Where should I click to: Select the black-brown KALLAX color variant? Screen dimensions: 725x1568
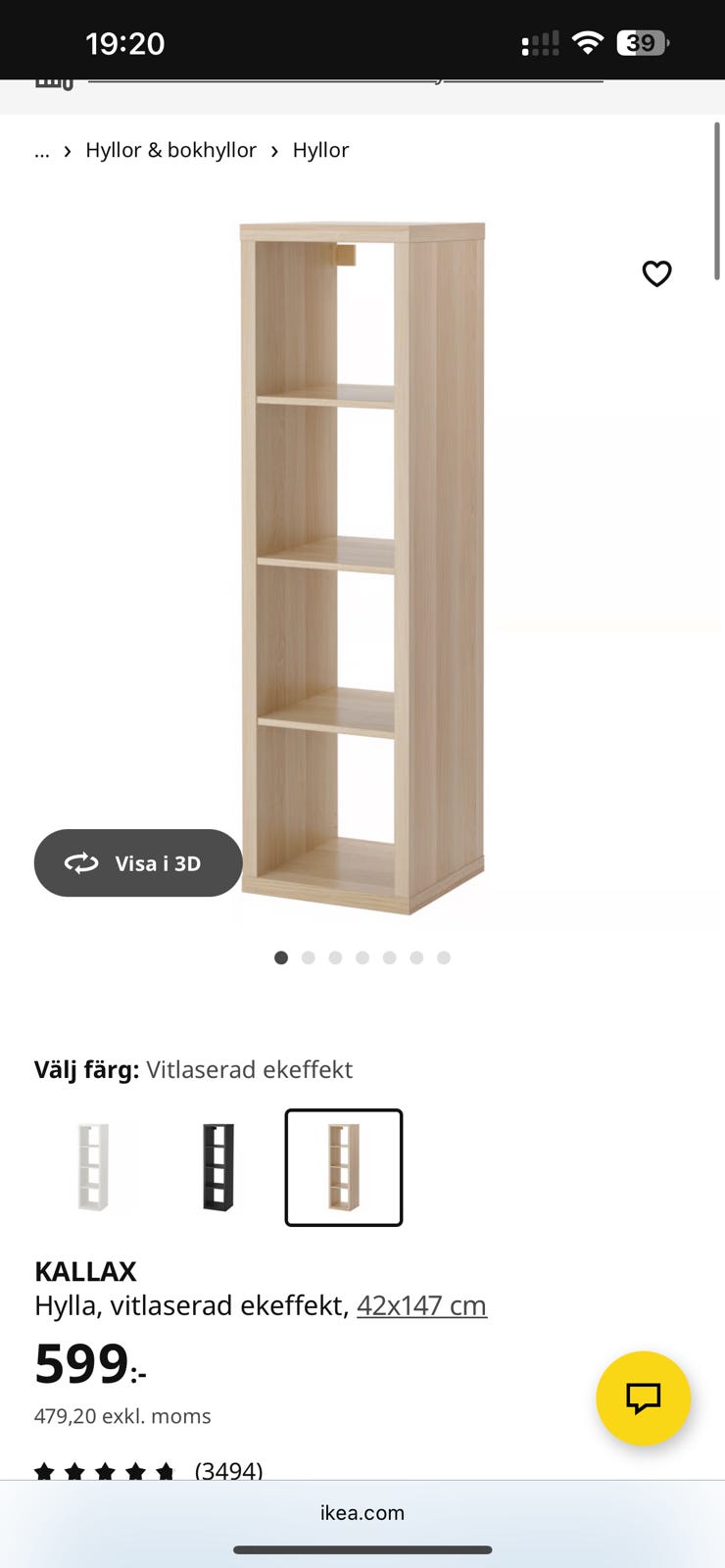[218, 1167]
